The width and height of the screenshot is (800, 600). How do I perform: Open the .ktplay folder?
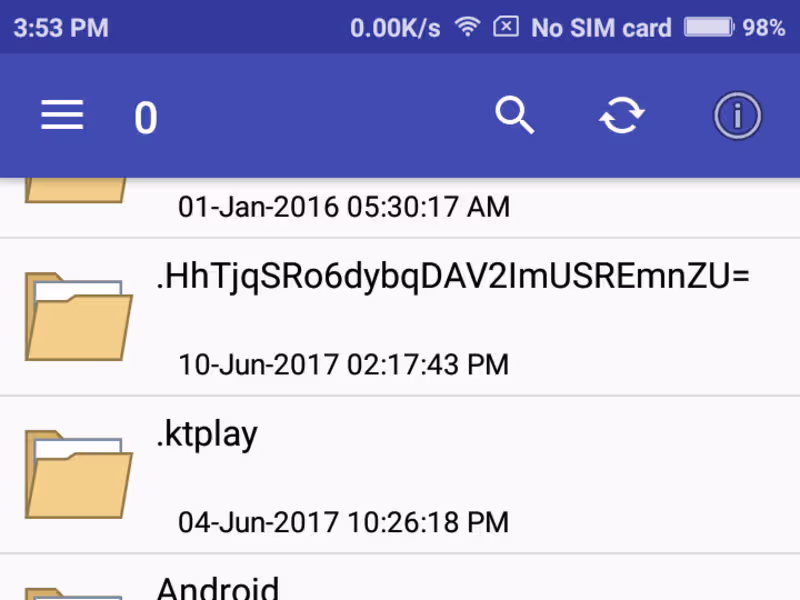tap(400, 475)
